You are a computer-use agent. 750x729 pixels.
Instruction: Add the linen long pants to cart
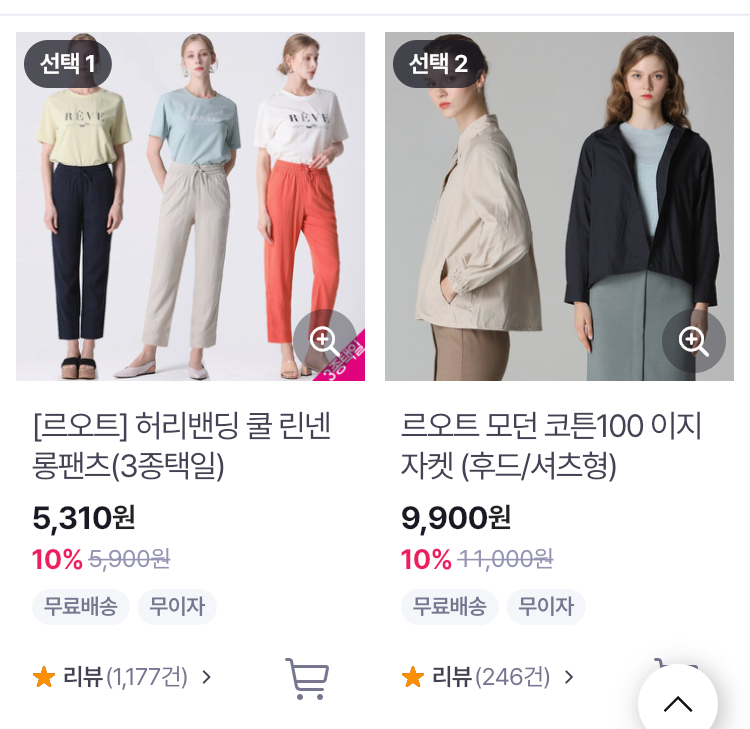coord(307,678)
